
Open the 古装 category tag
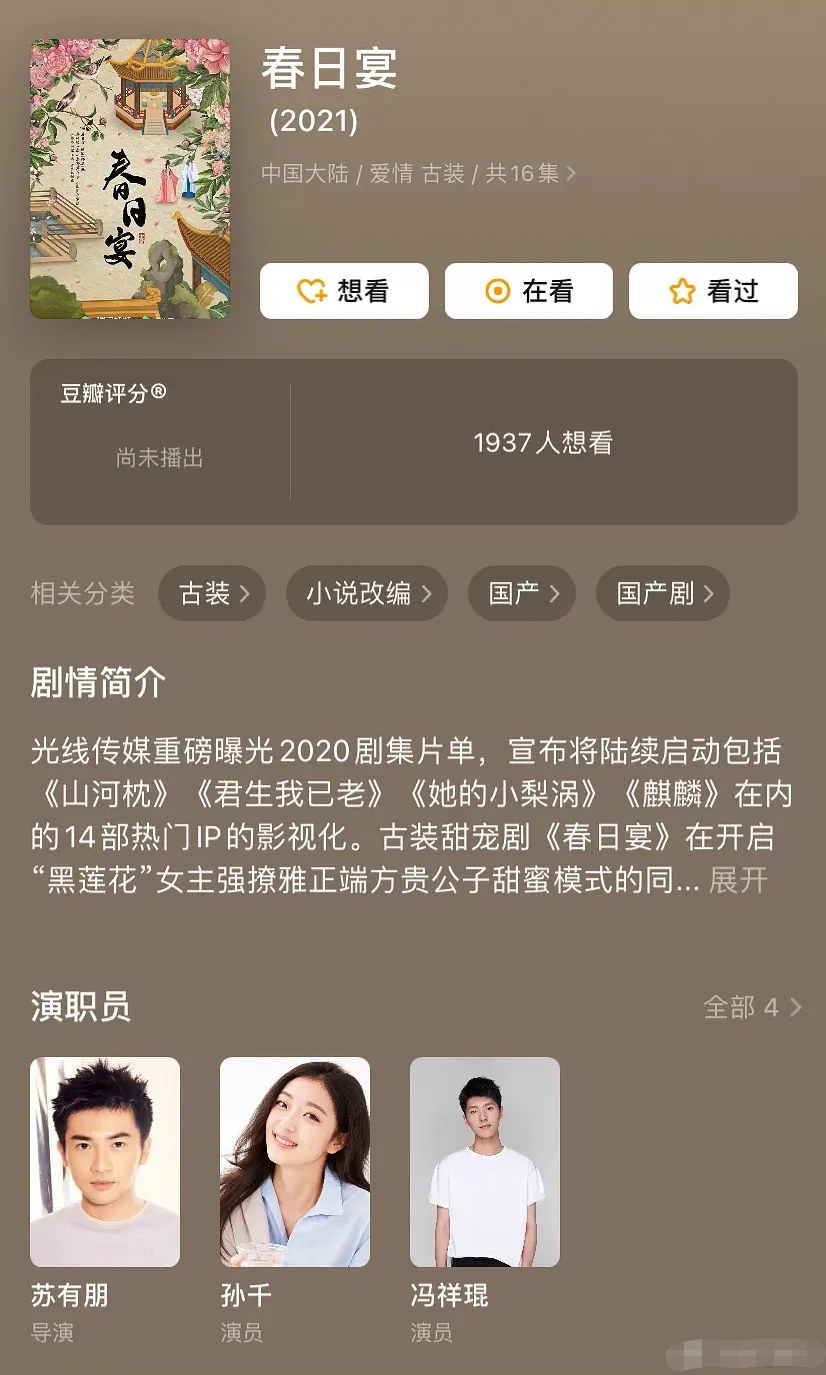pyautogui.click(x=211, y=593)
